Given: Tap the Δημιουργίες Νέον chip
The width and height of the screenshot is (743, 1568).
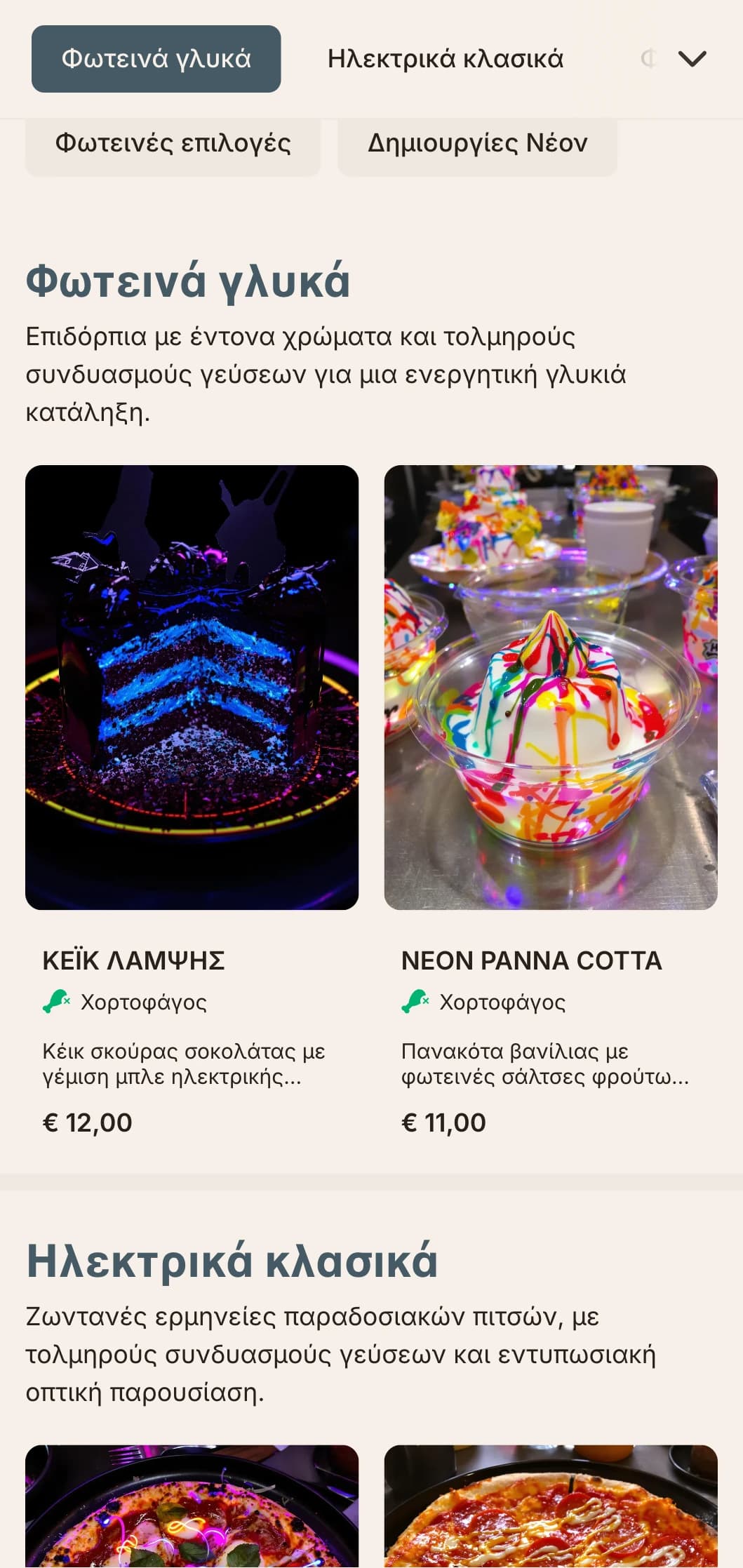Looking at the screenshot, I should coord(477,144).
